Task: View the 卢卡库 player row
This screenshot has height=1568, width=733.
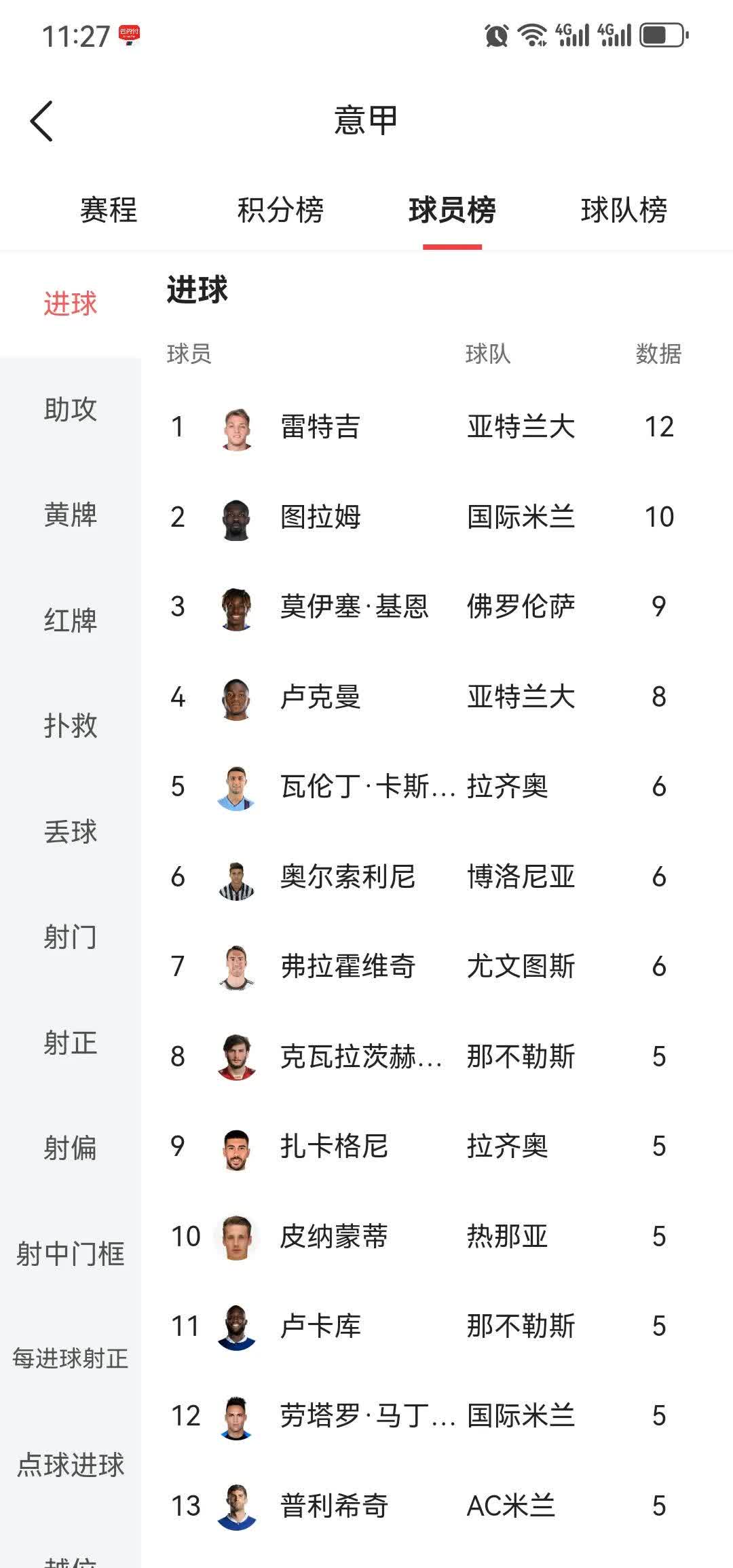Action: 320,1326
